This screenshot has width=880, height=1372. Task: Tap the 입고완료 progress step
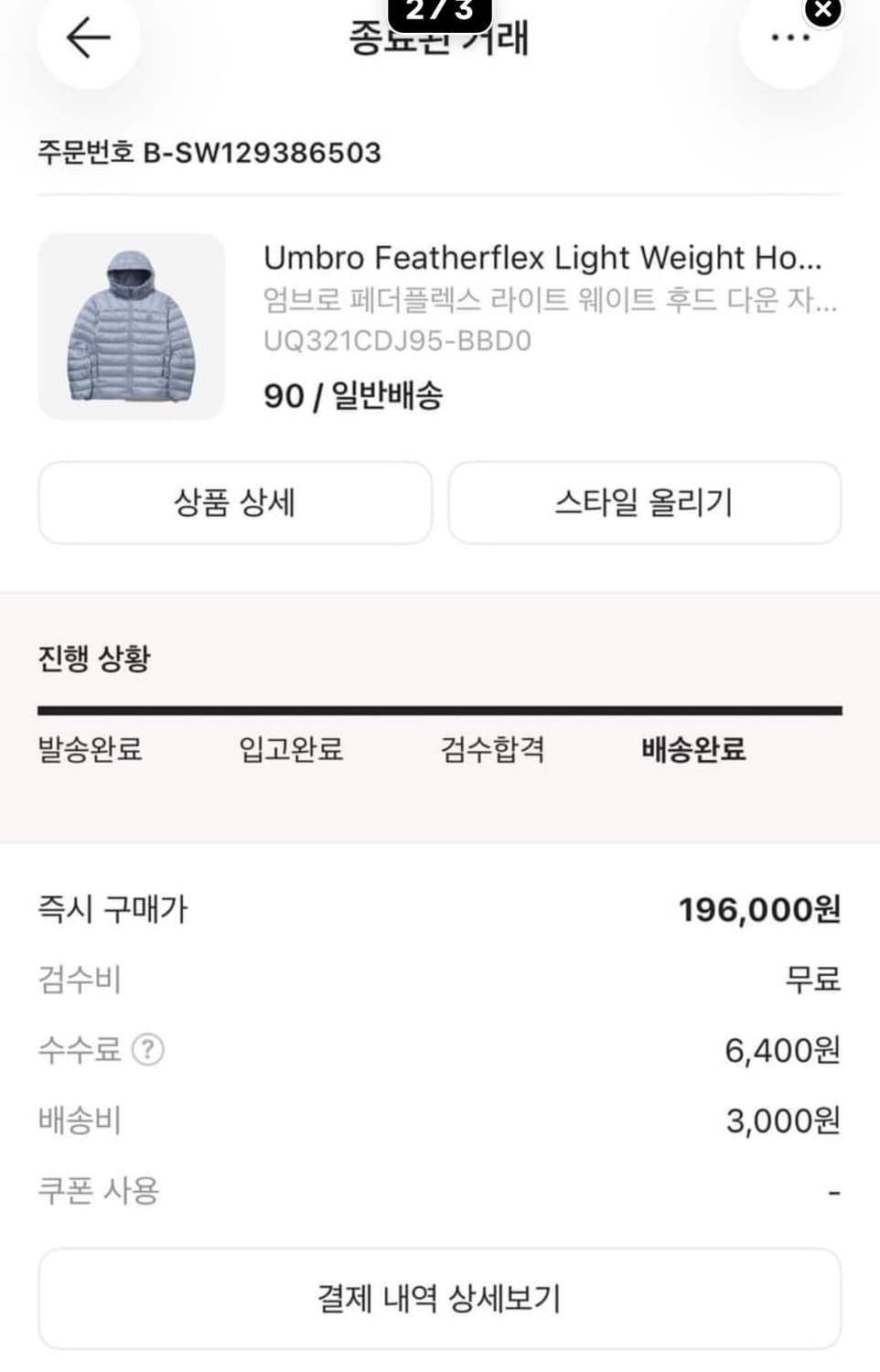(291, 750)
